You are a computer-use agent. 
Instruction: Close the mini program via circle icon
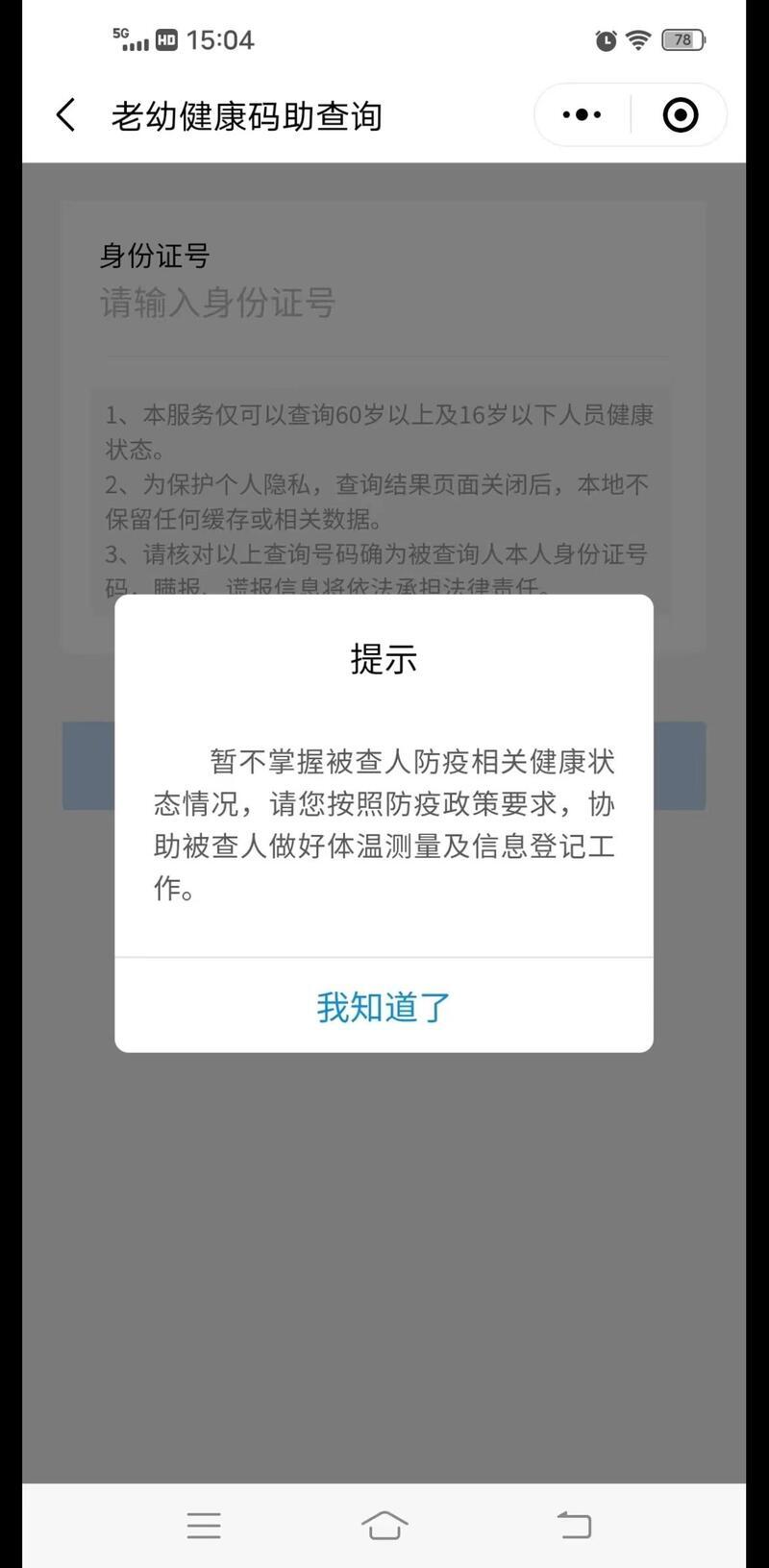pyautogui.click(x=681, y=115)
